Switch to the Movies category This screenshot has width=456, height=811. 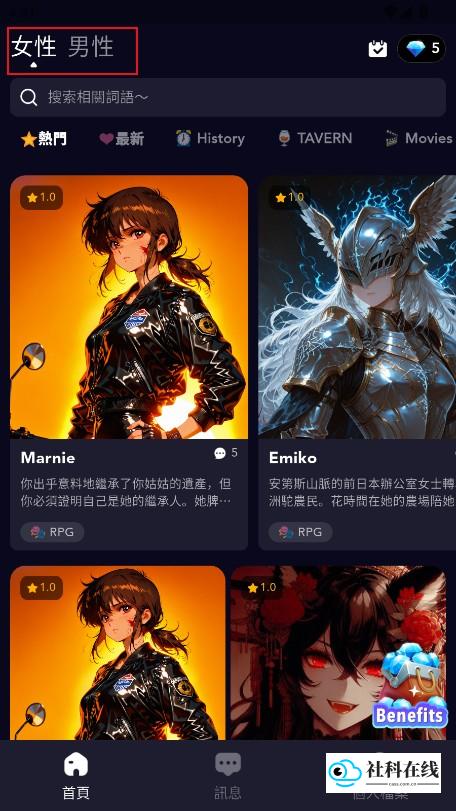pyautogui.click(x=419, y=139)
